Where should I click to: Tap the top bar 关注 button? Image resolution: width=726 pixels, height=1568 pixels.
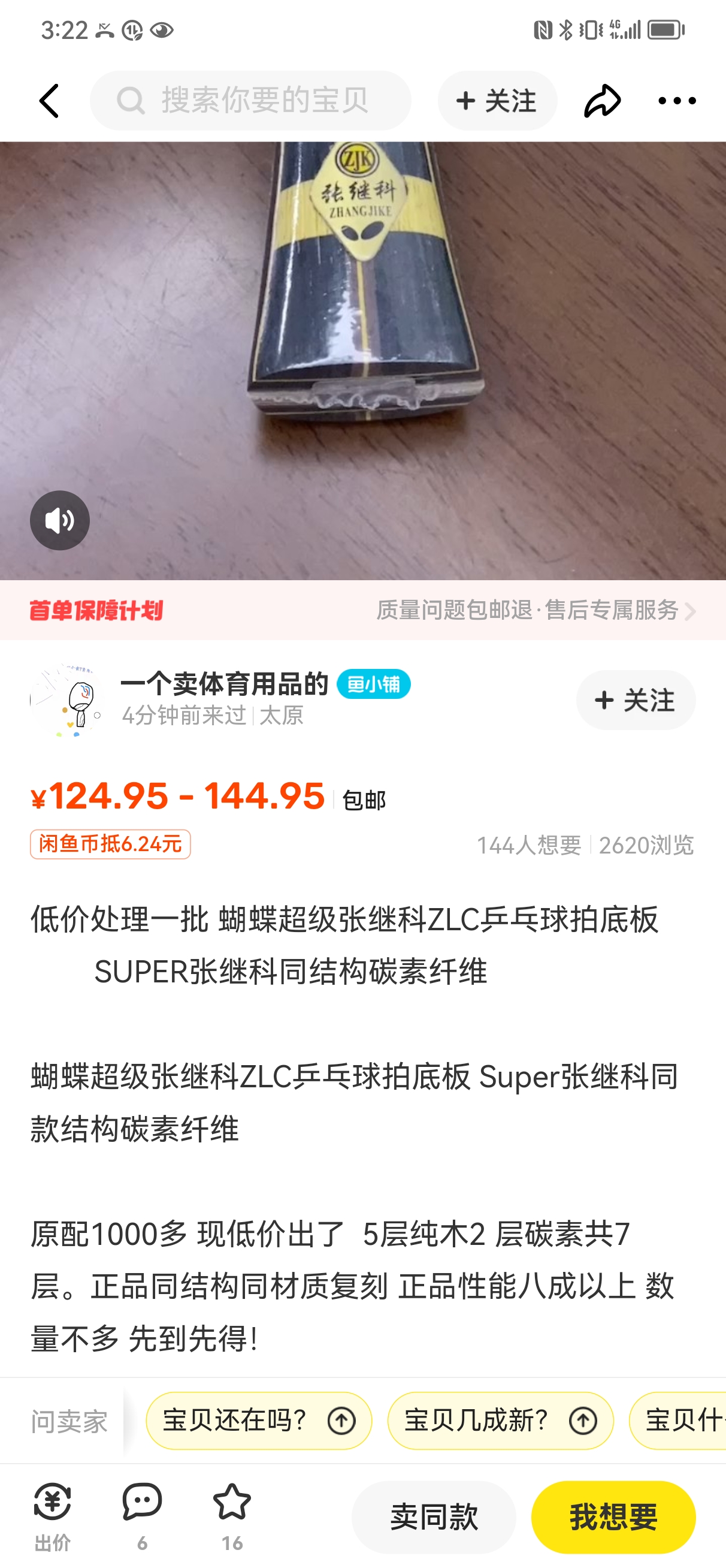coord(497,101)
